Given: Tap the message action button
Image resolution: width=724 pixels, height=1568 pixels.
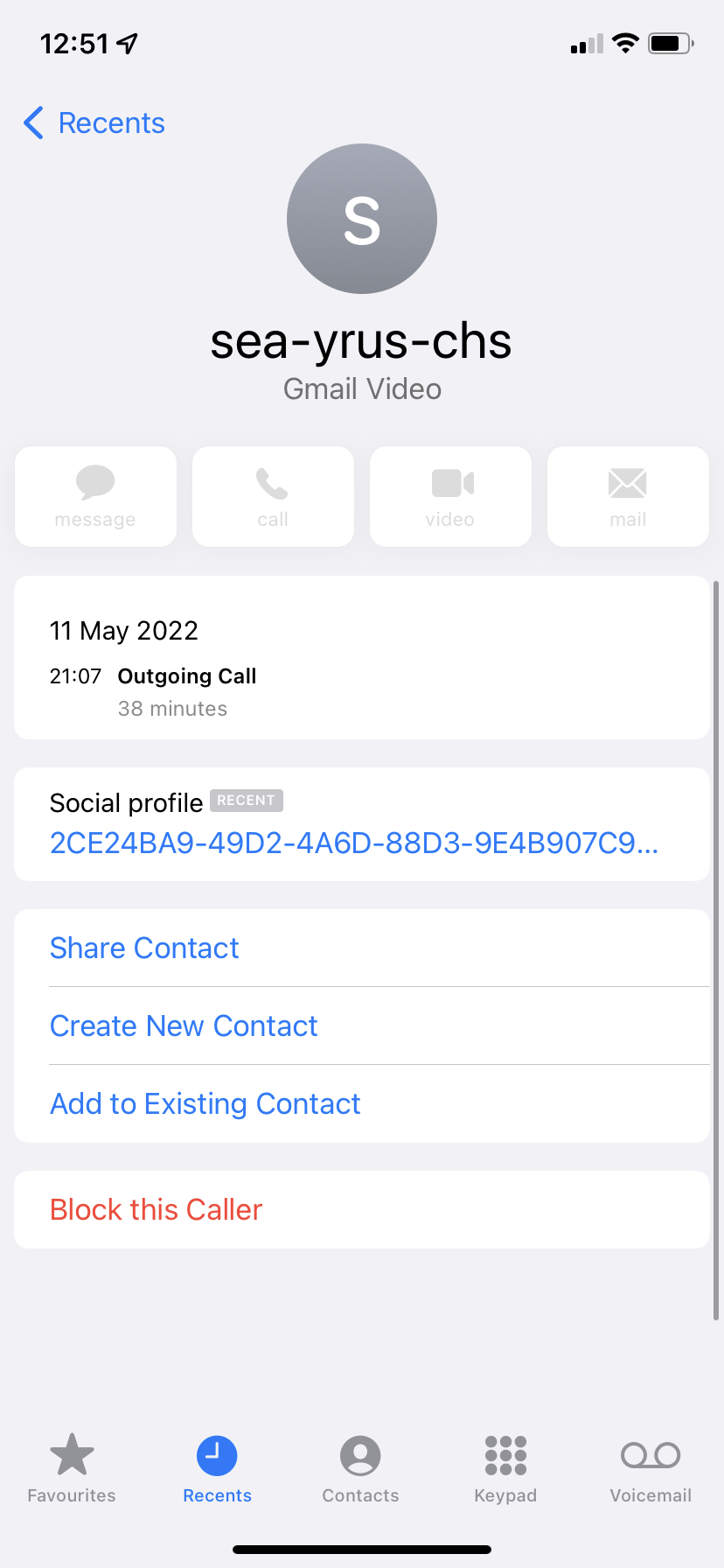Looking at the screenshot, I should tap(95, 496).
